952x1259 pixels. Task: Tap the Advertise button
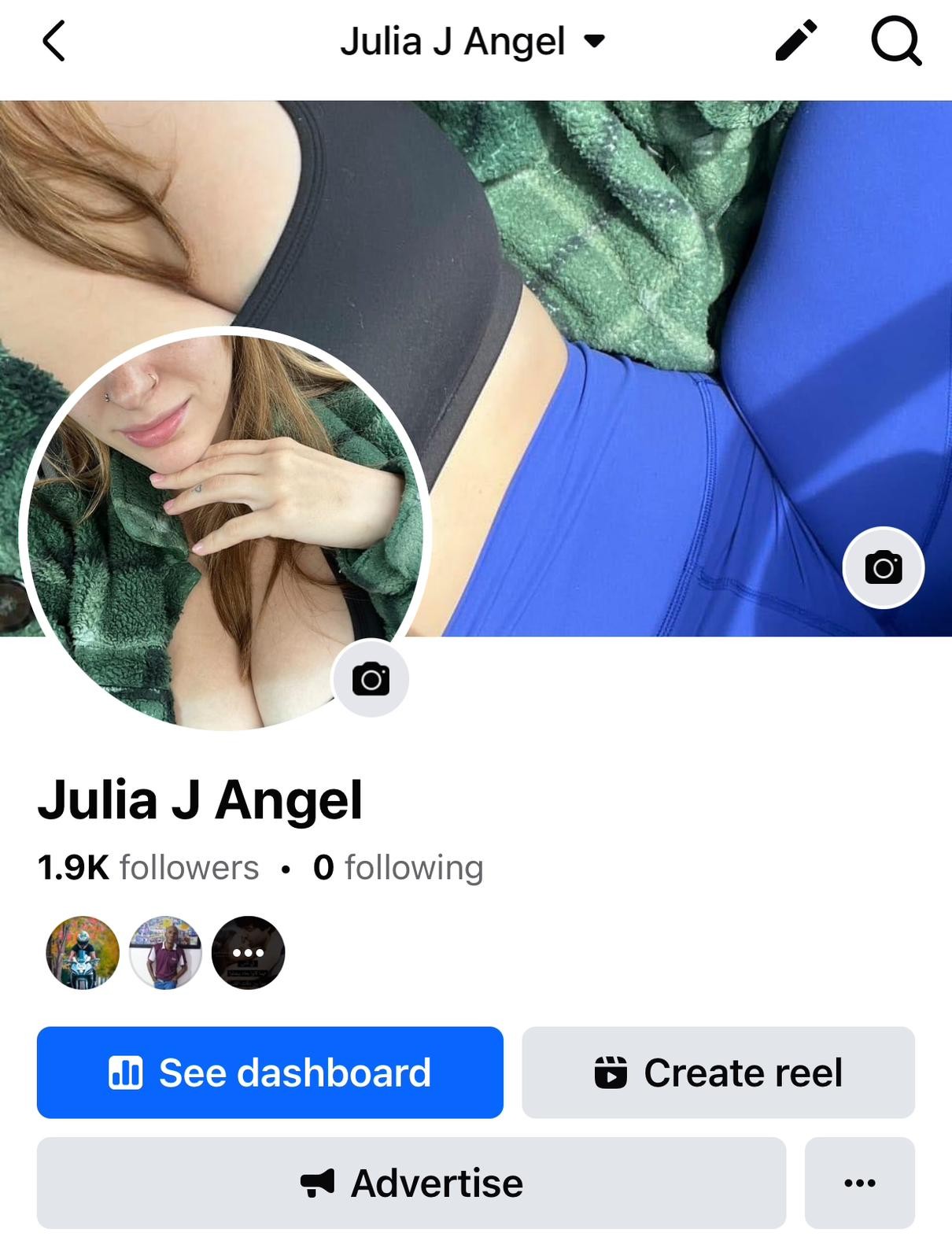[411, 1183]
